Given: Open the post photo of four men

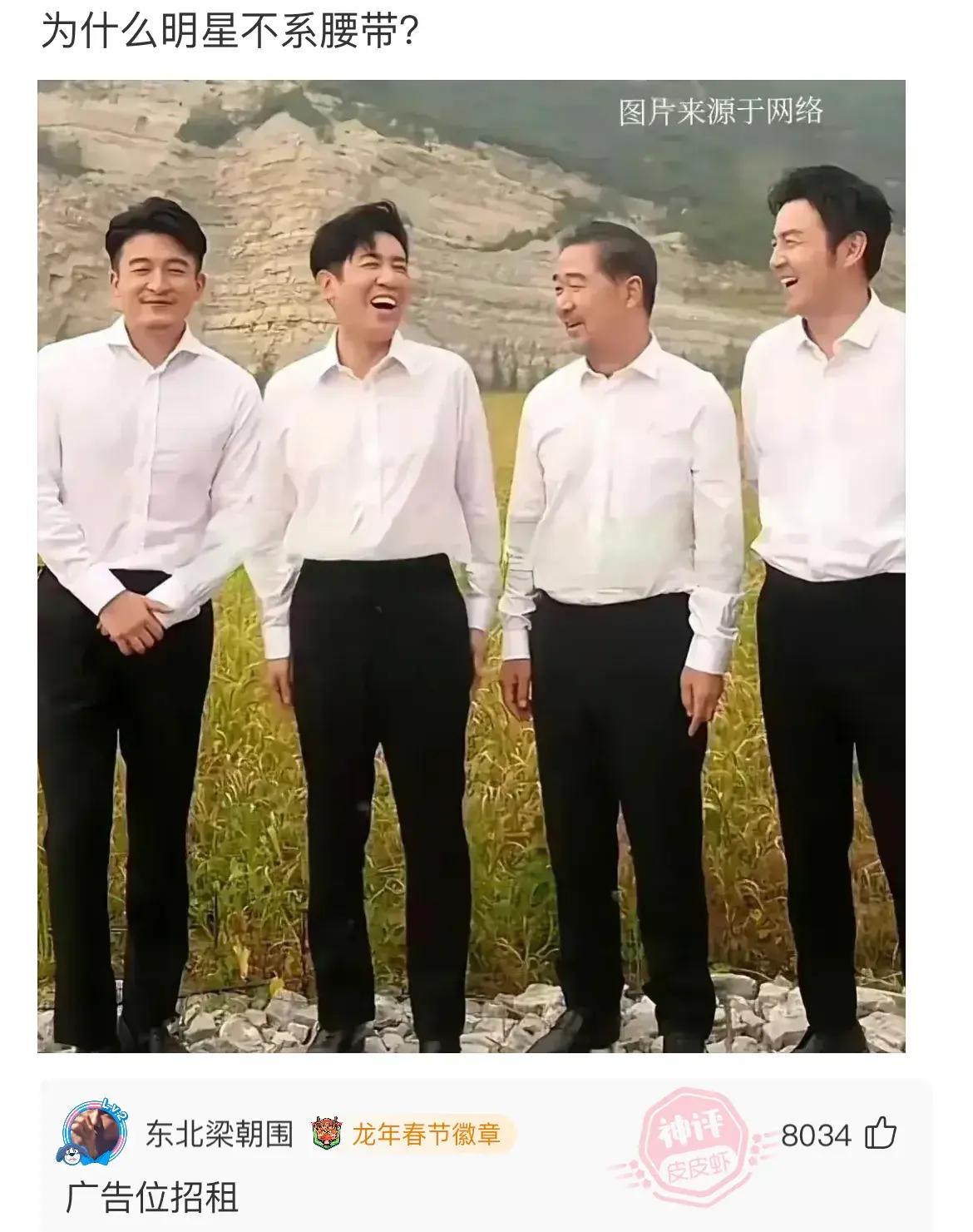Looking at the screenshot, I should coord(471,566).
